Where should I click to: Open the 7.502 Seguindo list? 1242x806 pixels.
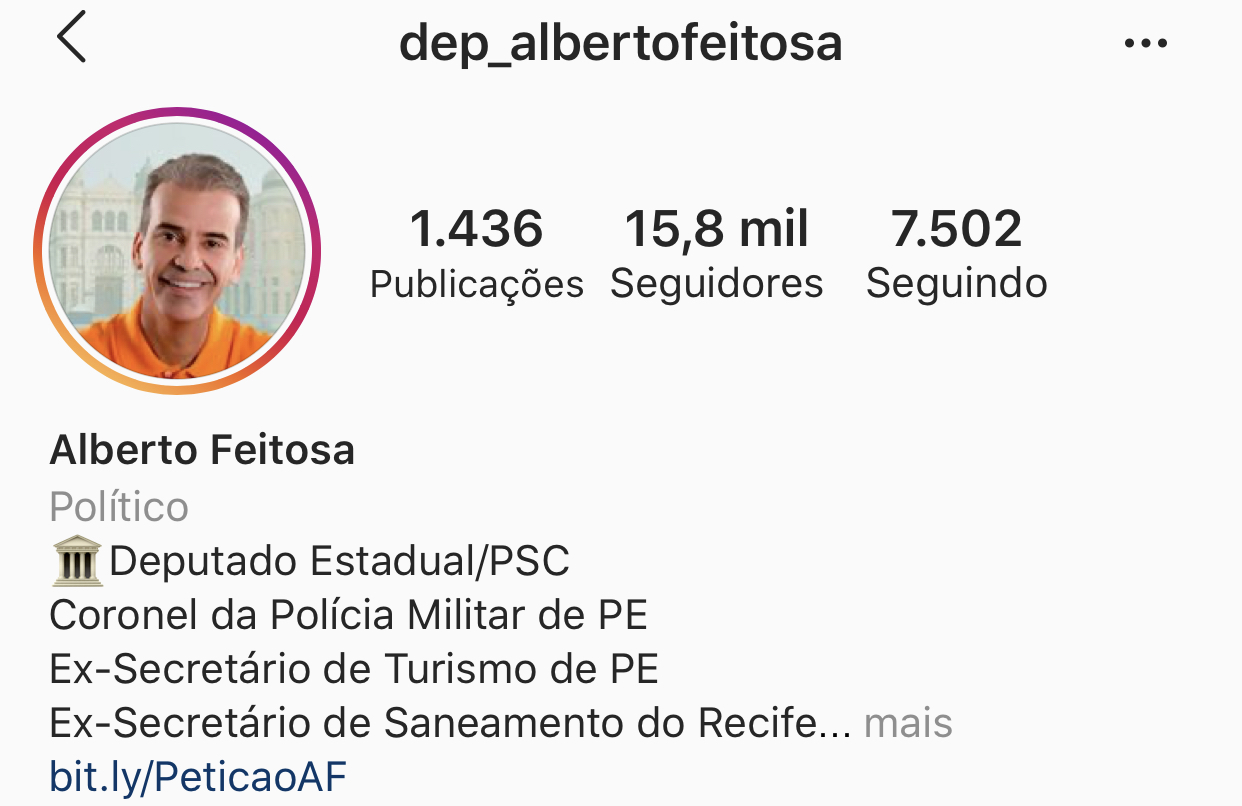(x=956, y=254)
